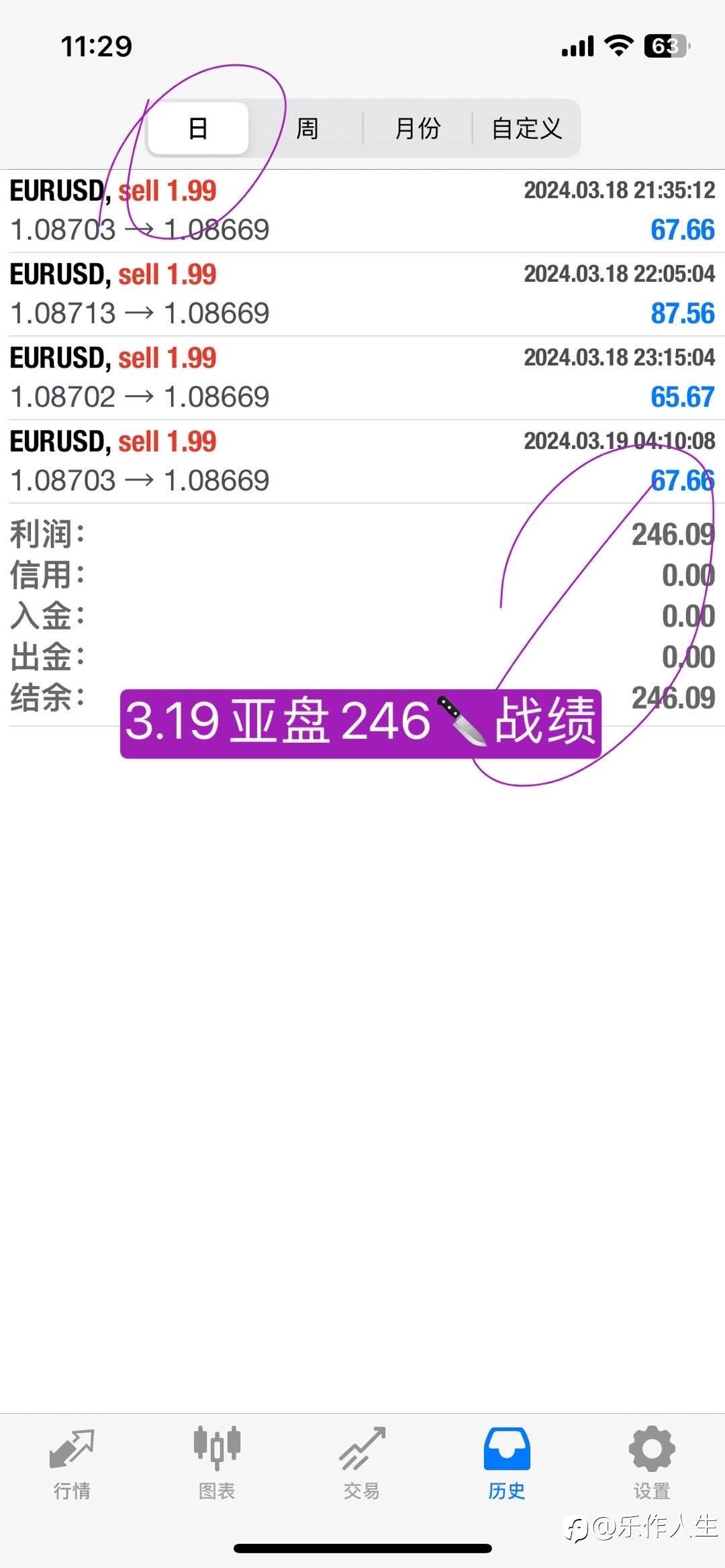Image resolution: width=725 pixels, height=1568 pixels.
Task: Tap the 历史 history tab
Action: click(x=507, y=1463)
